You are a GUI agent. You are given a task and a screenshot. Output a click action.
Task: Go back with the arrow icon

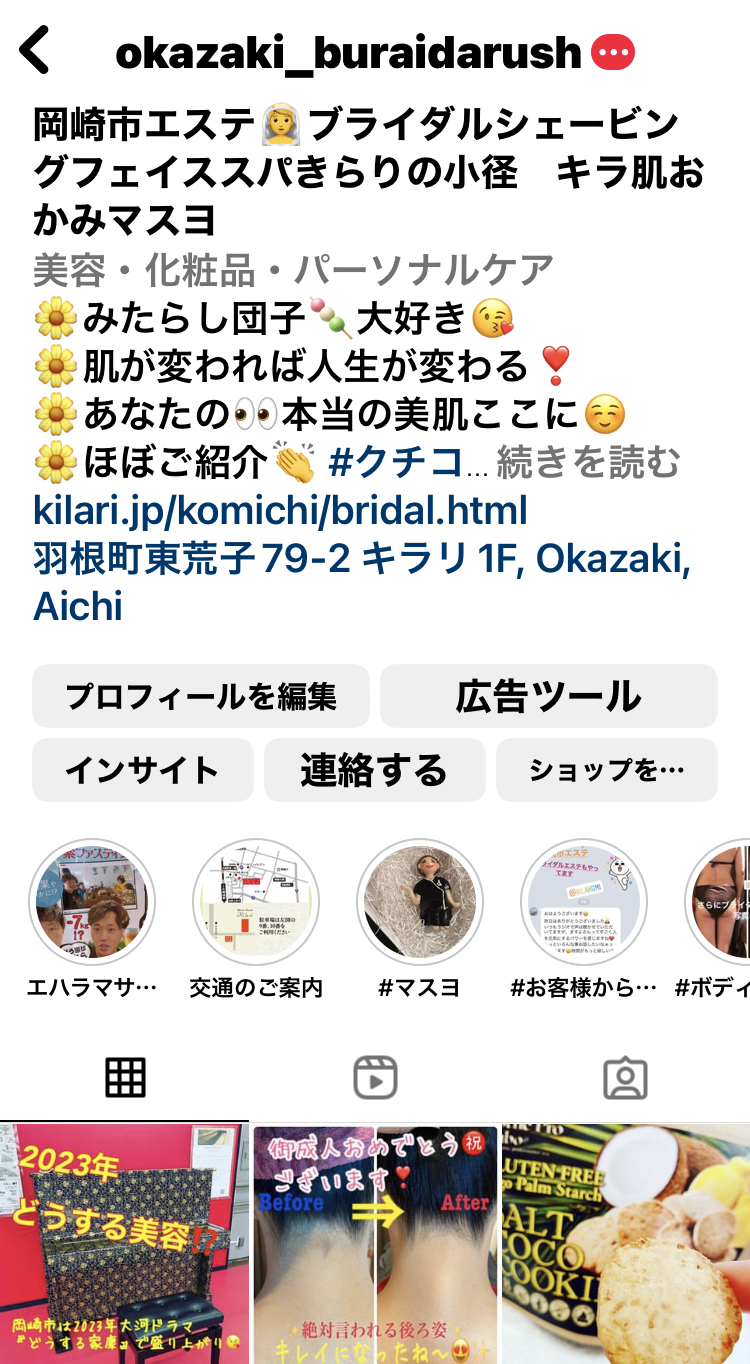35,50
